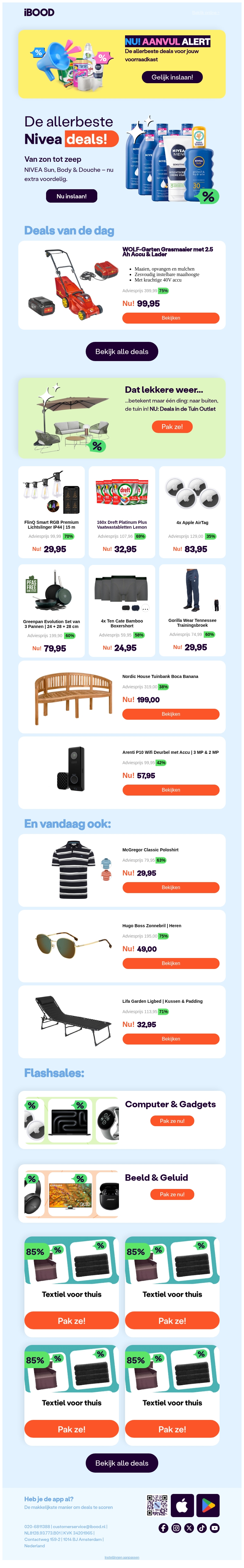Open the Apple App Store download icon

[x=182, y=1505]
